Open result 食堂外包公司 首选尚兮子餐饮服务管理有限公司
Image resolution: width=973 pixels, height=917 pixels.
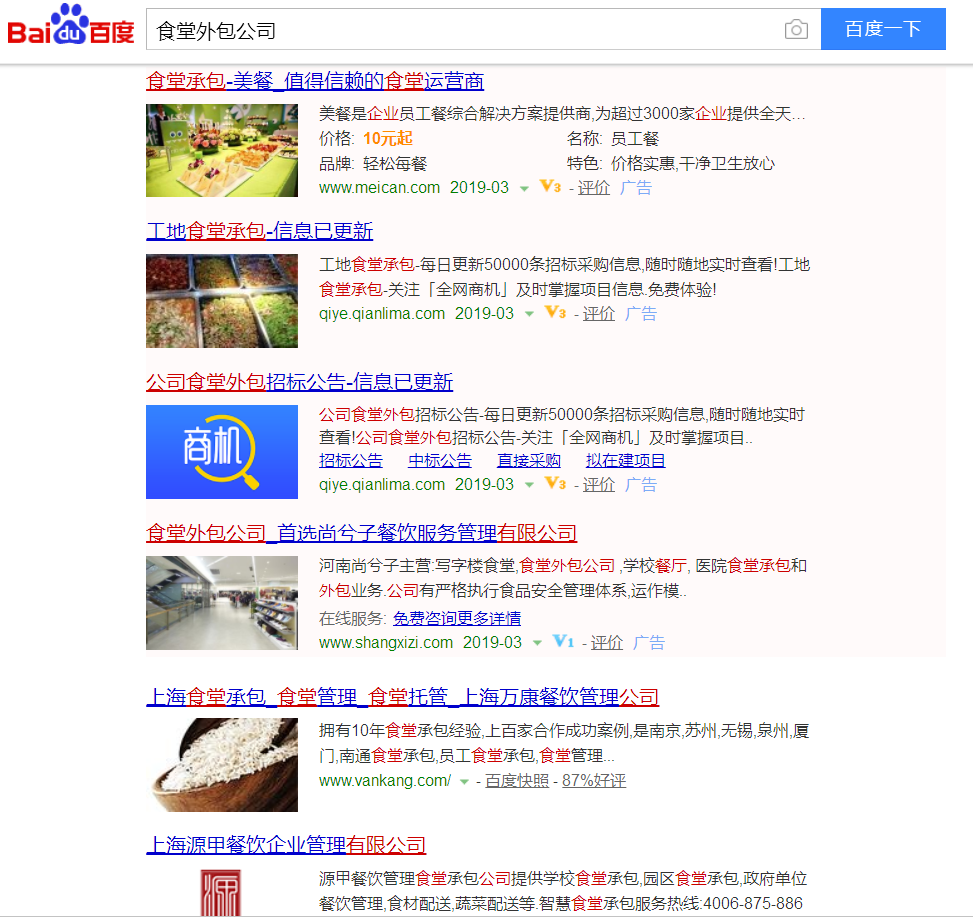pyautogui.click(x=361, y=533)
